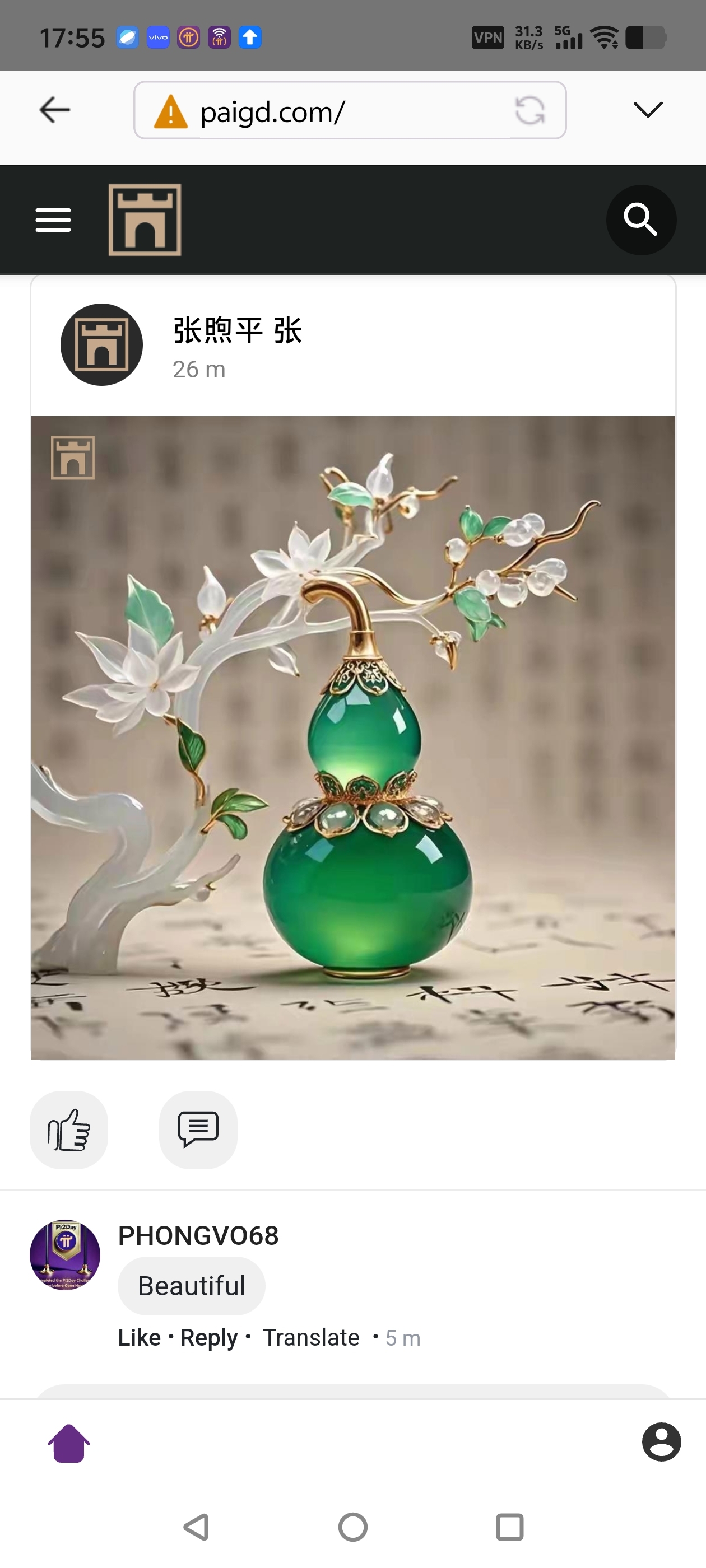Go to the purple Home tab
706x1568 pixels.
click(x=69, y=1443)
